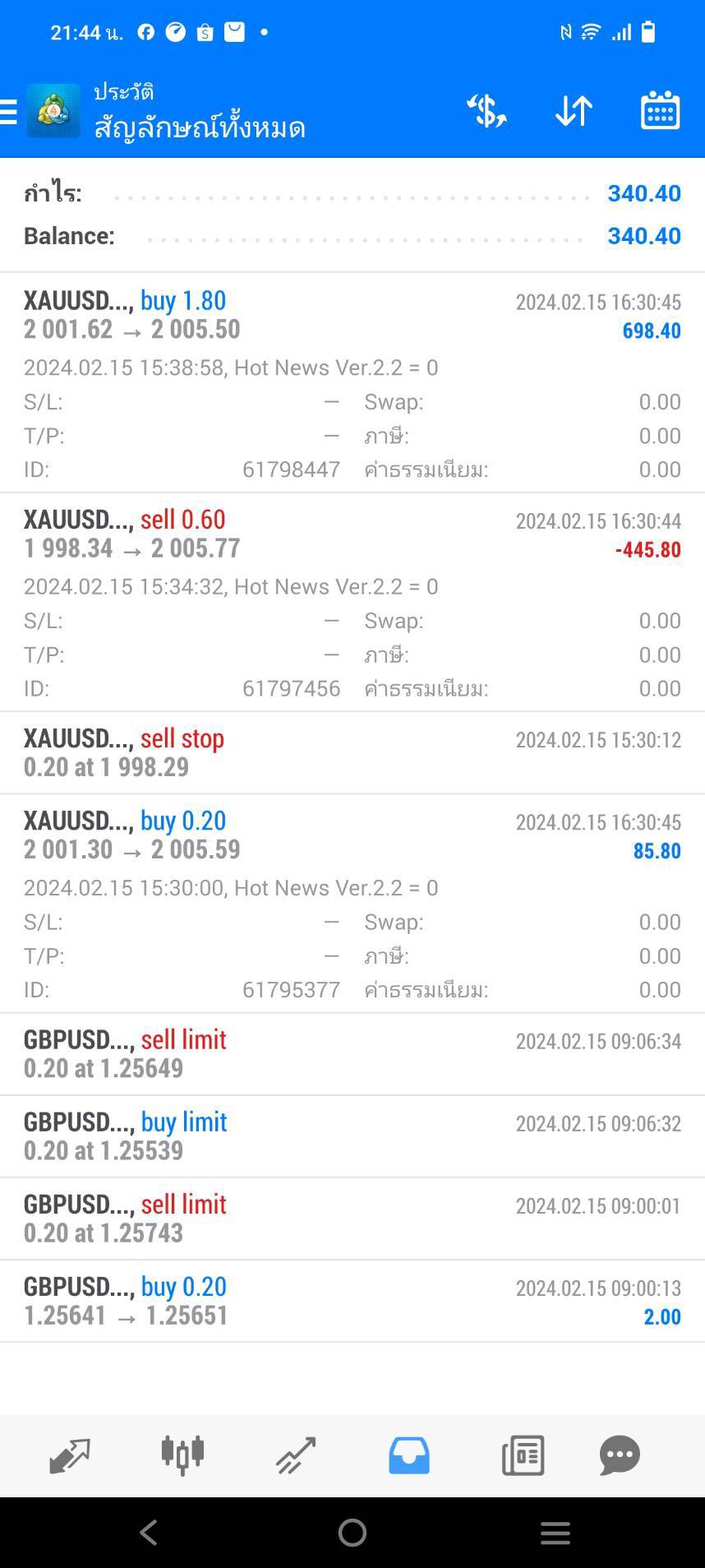
Task: Switch to the Trade tab
Action: 296,1455
